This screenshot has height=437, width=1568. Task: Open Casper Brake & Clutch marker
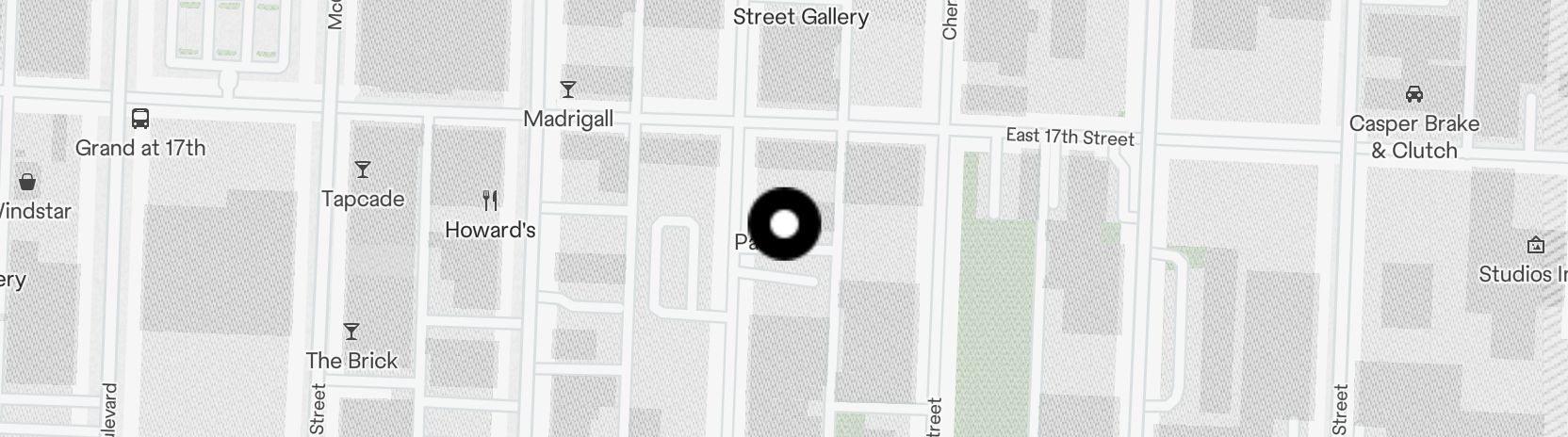point(1413,95)
